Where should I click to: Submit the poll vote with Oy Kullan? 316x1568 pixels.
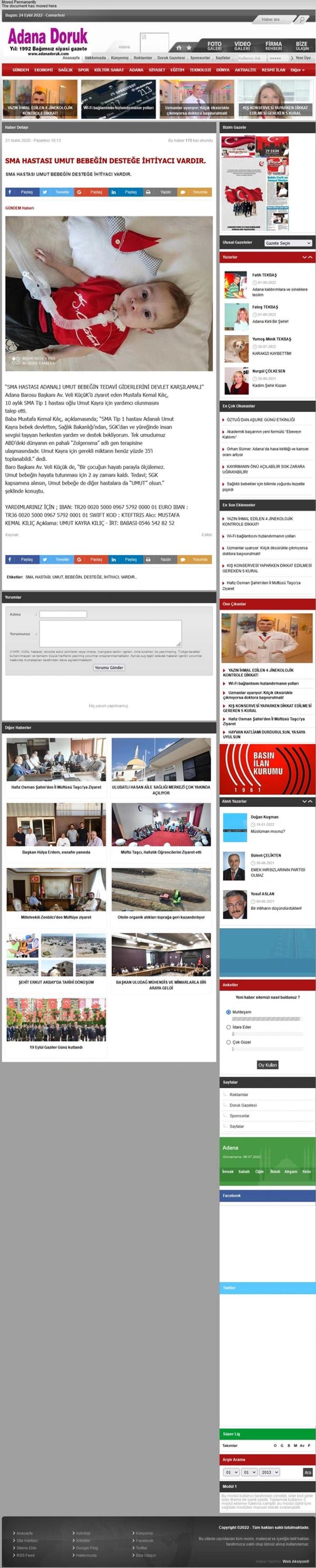tap(268, 1064)
